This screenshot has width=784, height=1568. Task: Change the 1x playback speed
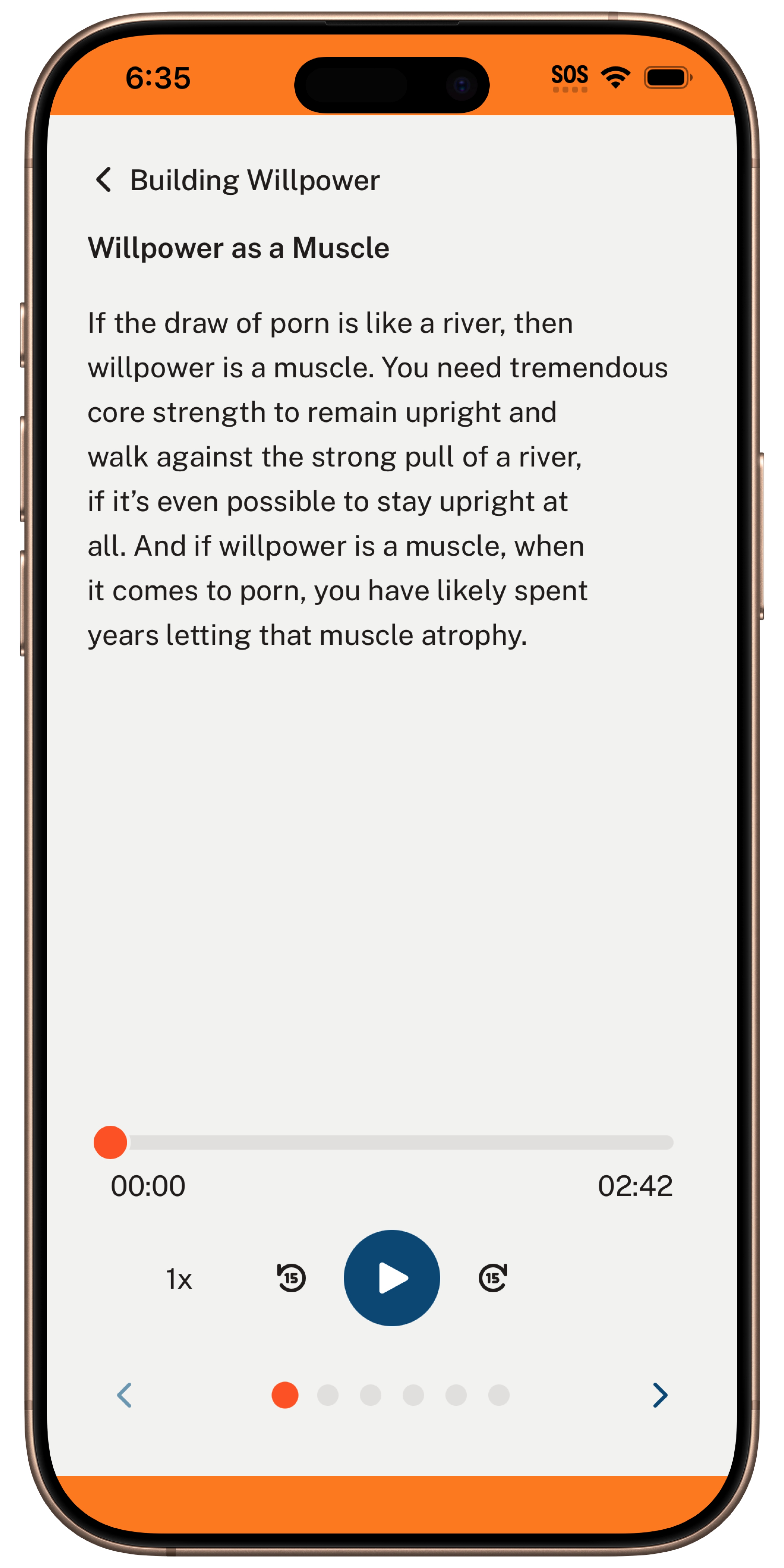pyautogui.click(x=179, y=1279)
